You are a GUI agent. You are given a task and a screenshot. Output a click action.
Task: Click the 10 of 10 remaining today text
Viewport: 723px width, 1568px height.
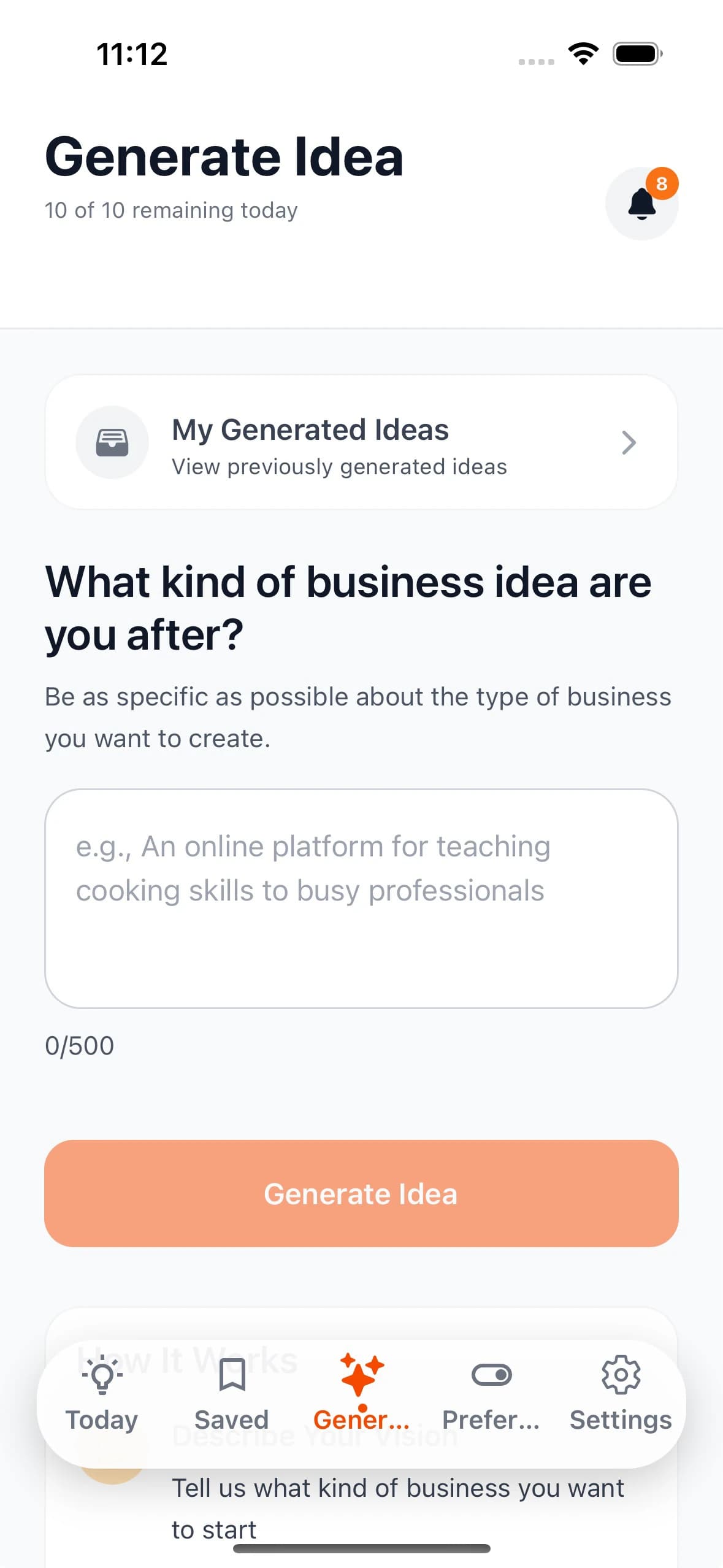tap(171, 210)
